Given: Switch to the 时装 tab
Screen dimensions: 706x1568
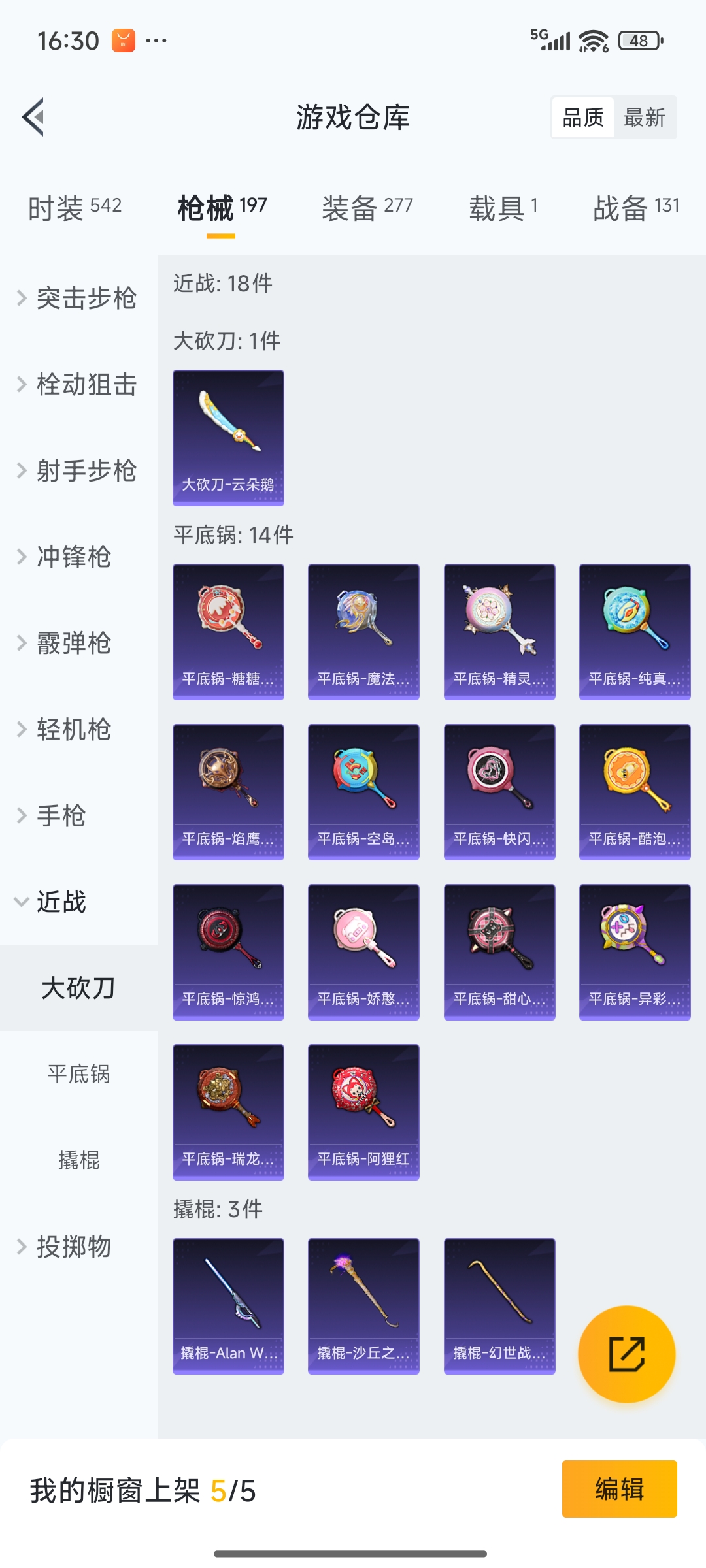Looking at the screenshot, I should 75,208.
